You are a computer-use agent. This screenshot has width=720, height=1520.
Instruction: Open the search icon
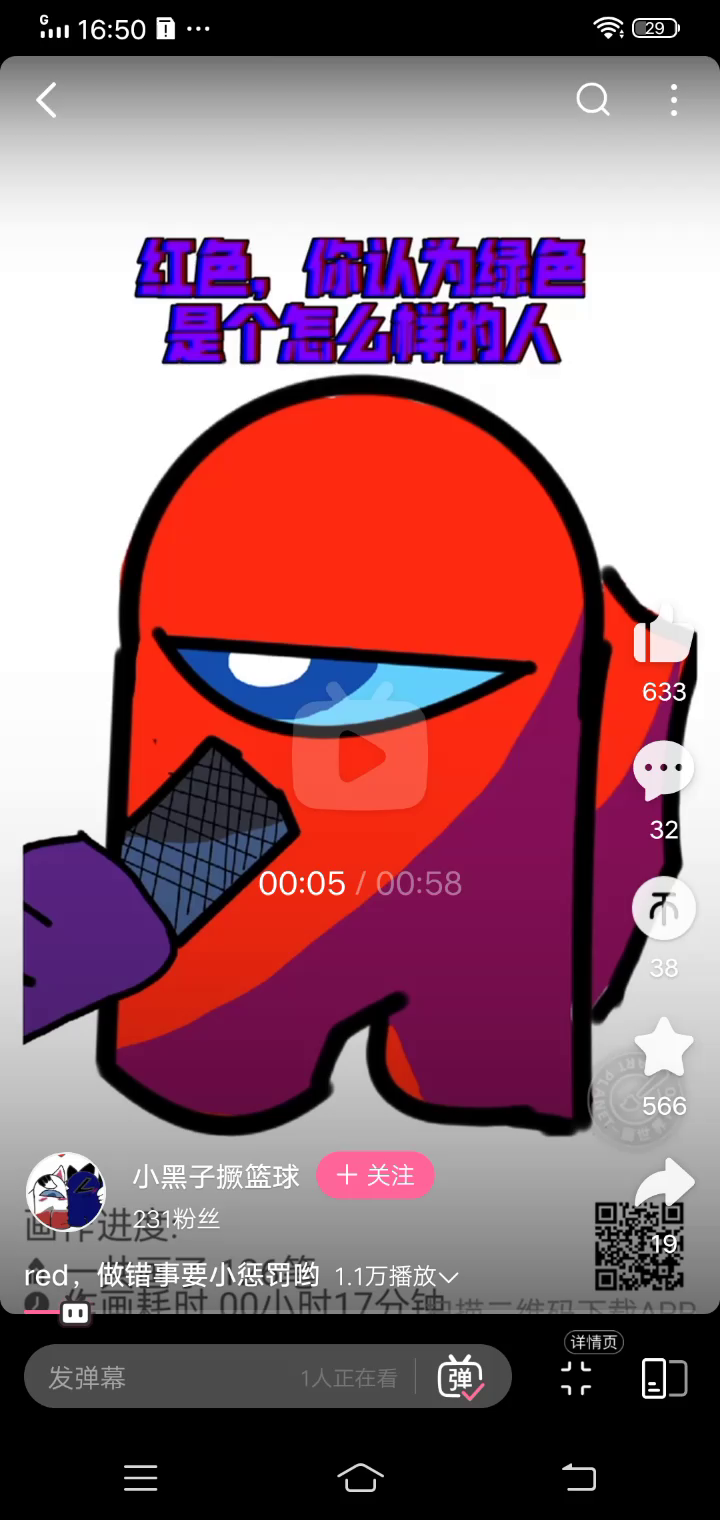tap(593, 100)
